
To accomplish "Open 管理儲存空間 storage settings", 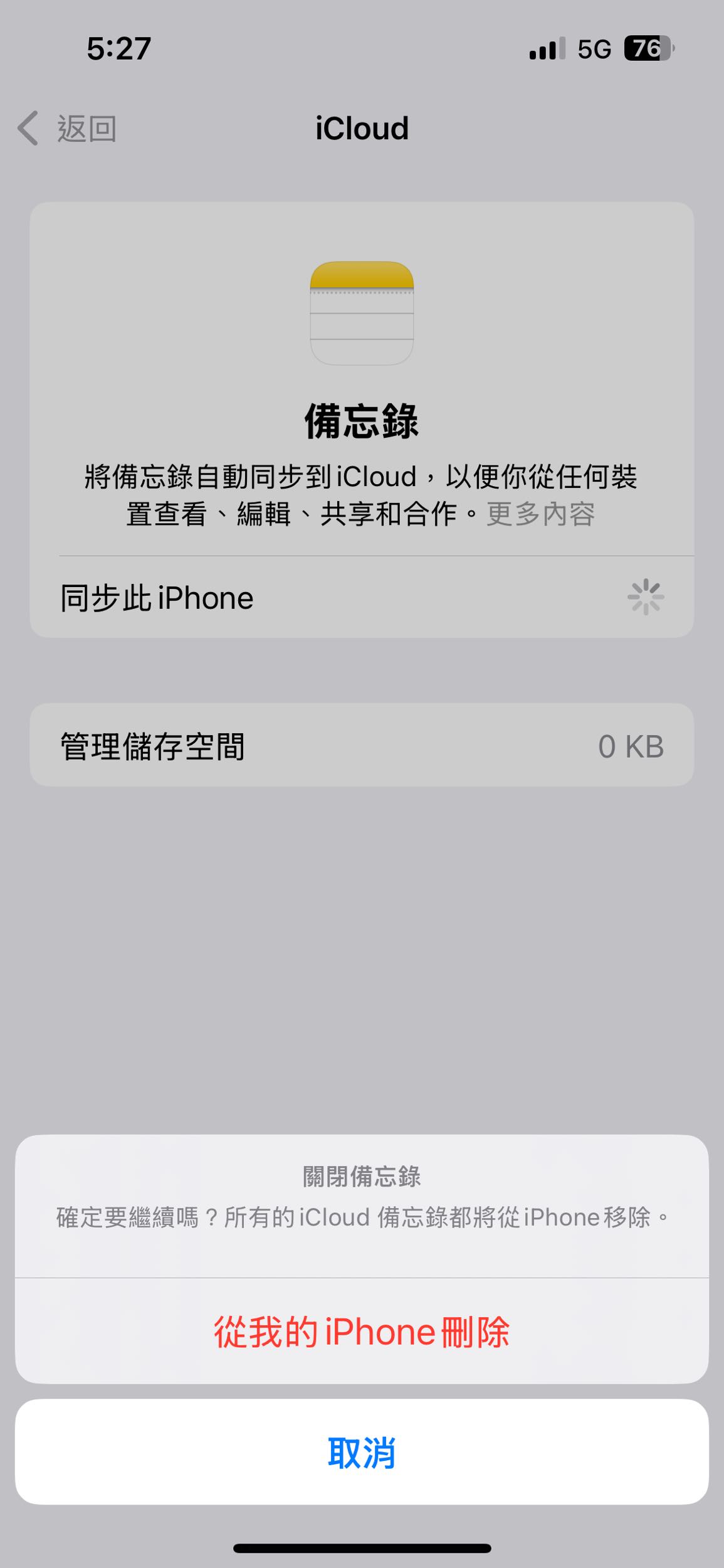I will 362,746.
